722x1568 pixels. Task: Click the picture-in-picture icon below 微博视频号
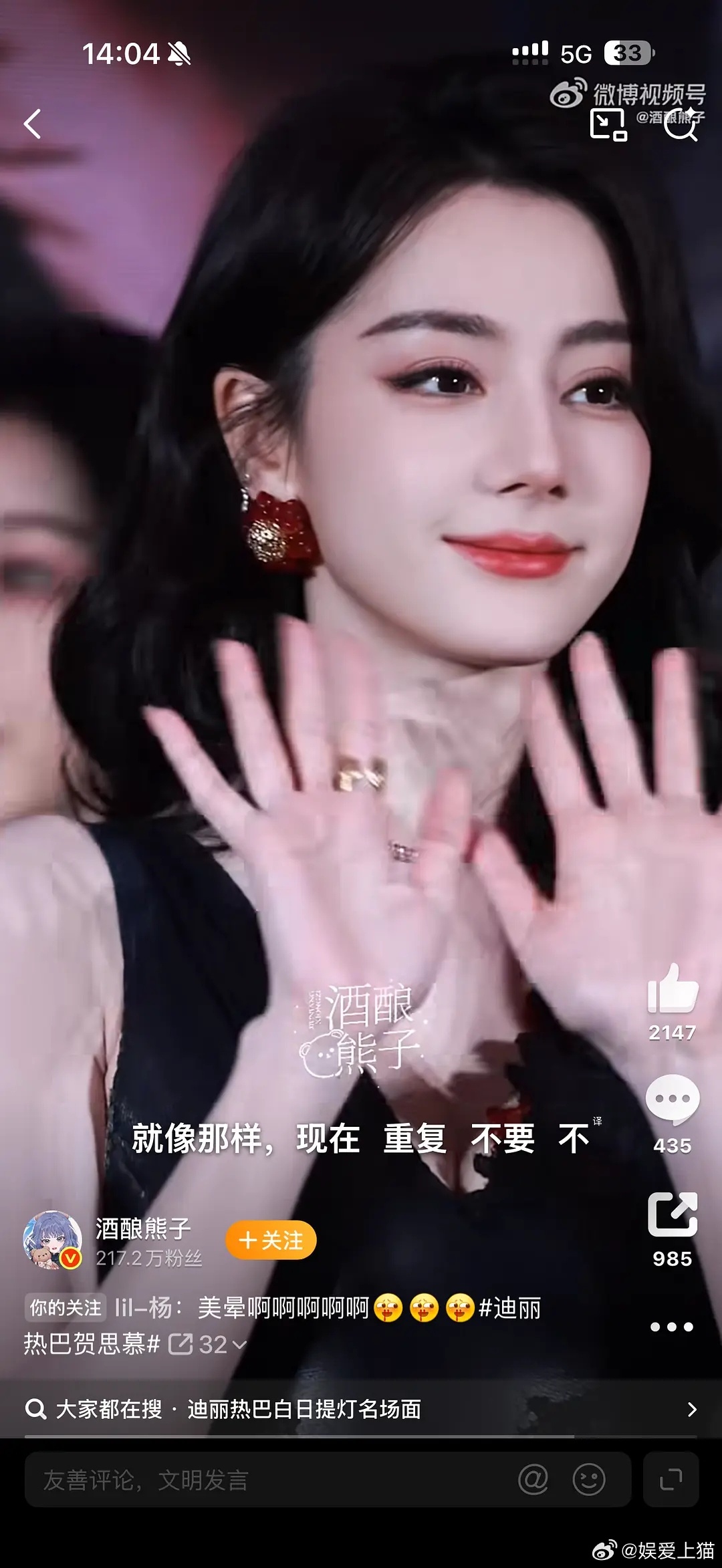610,123
